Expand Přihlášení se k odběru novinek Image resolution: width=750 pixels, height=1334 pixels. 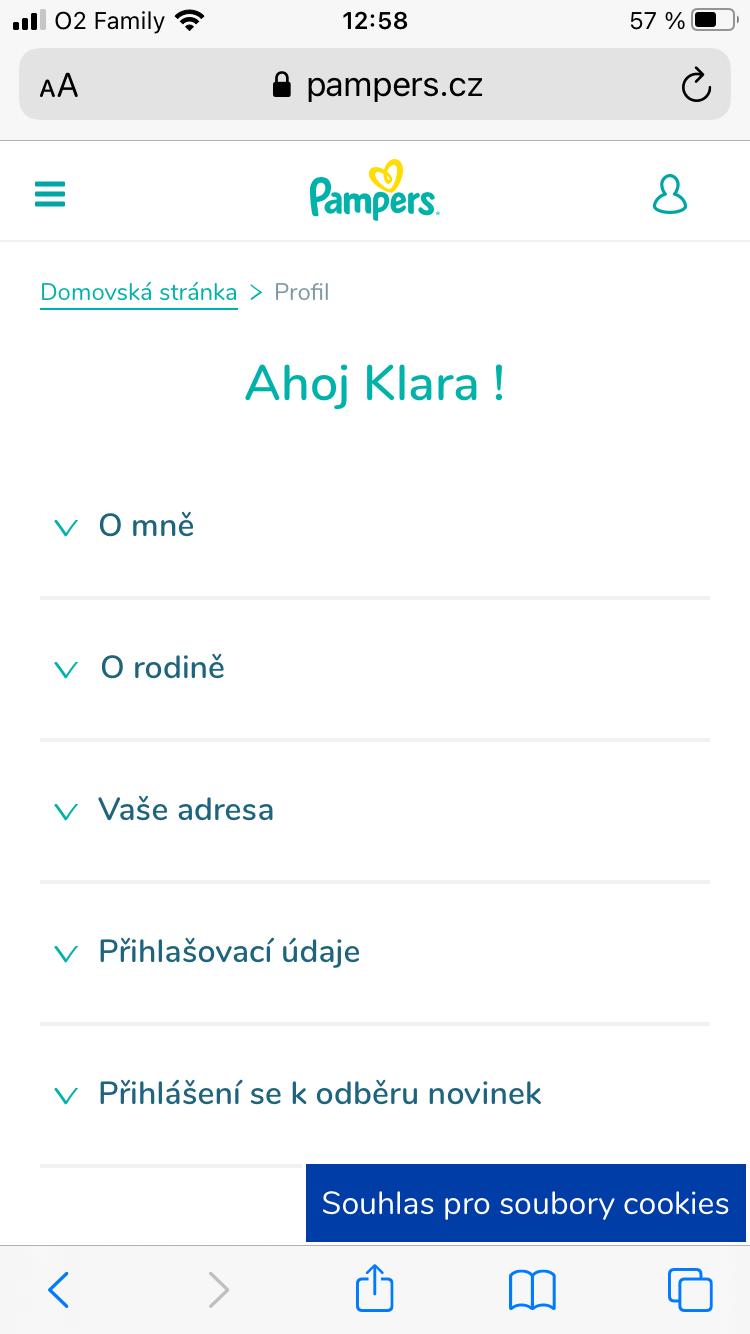point(319,1094)
